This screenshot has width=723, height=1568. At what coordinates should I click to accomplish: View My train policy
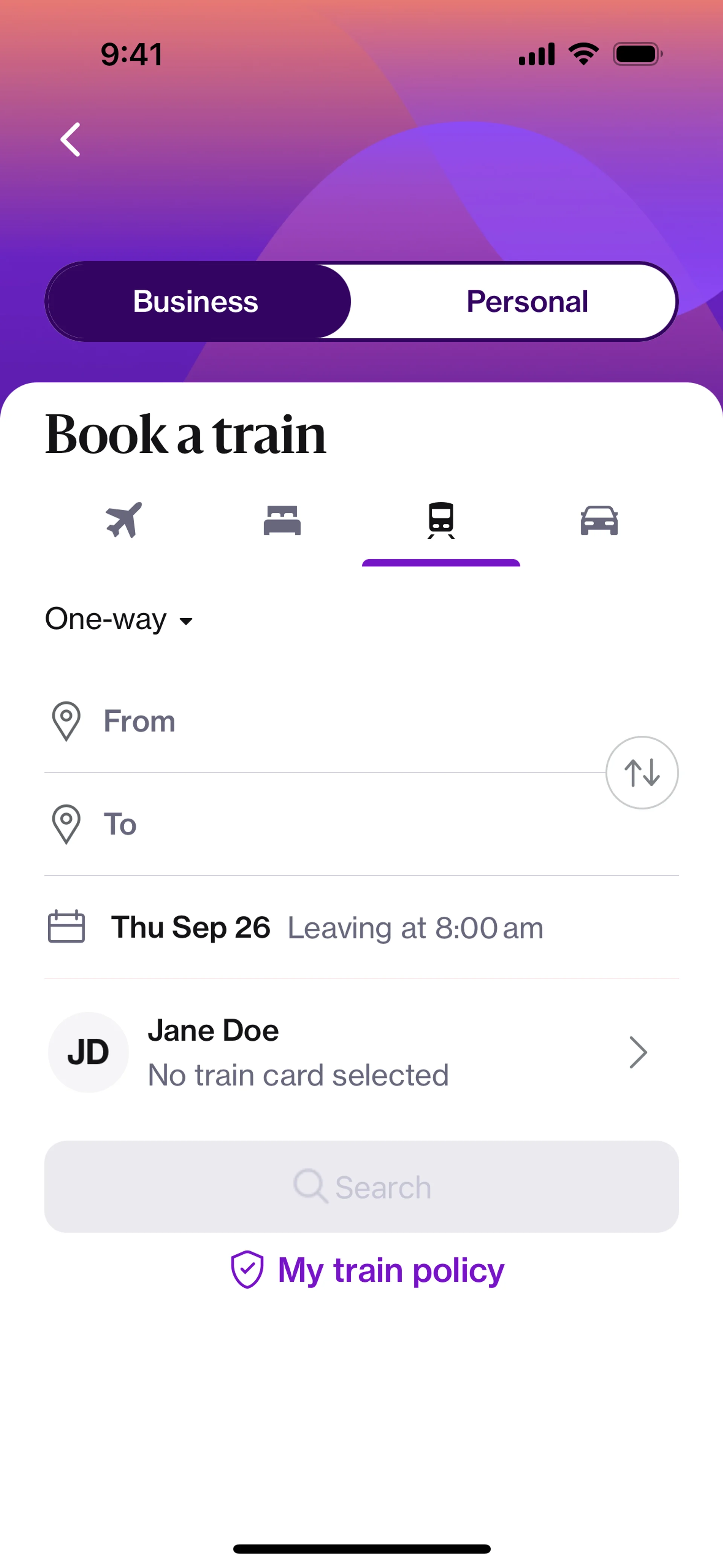coord(368,1271)
